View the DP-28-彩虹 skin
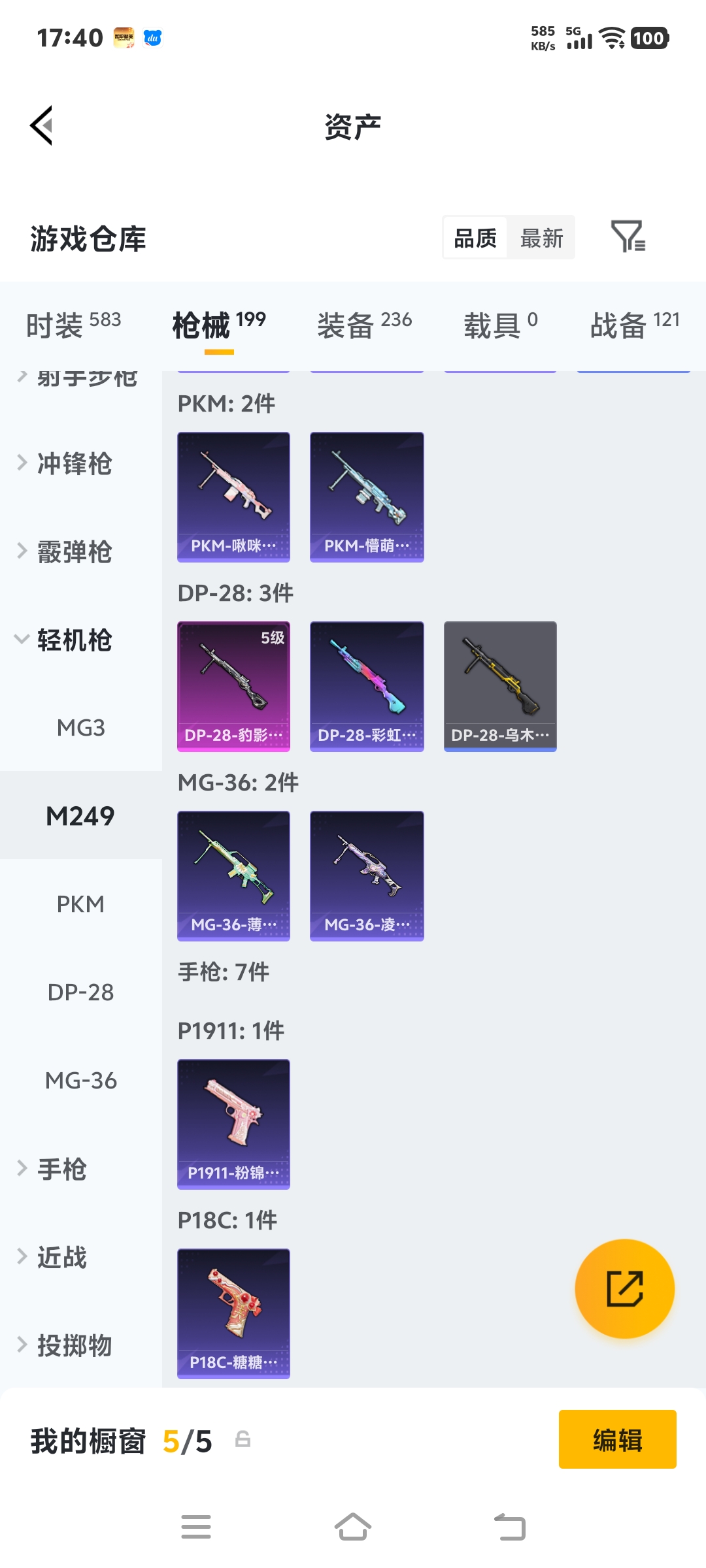 tap(367, 686)
